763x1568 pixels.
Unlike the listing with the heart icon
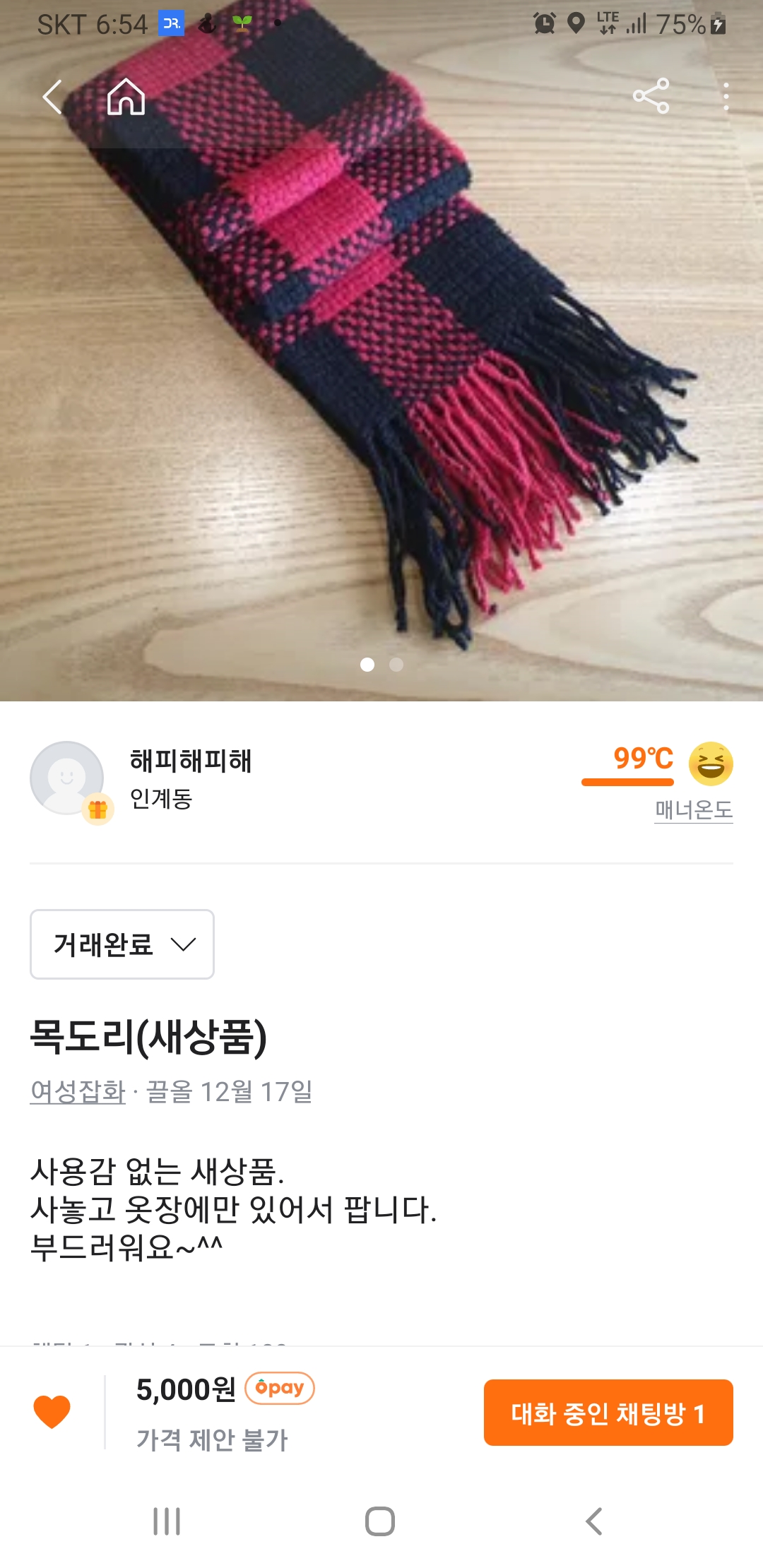coord(52,1412)
